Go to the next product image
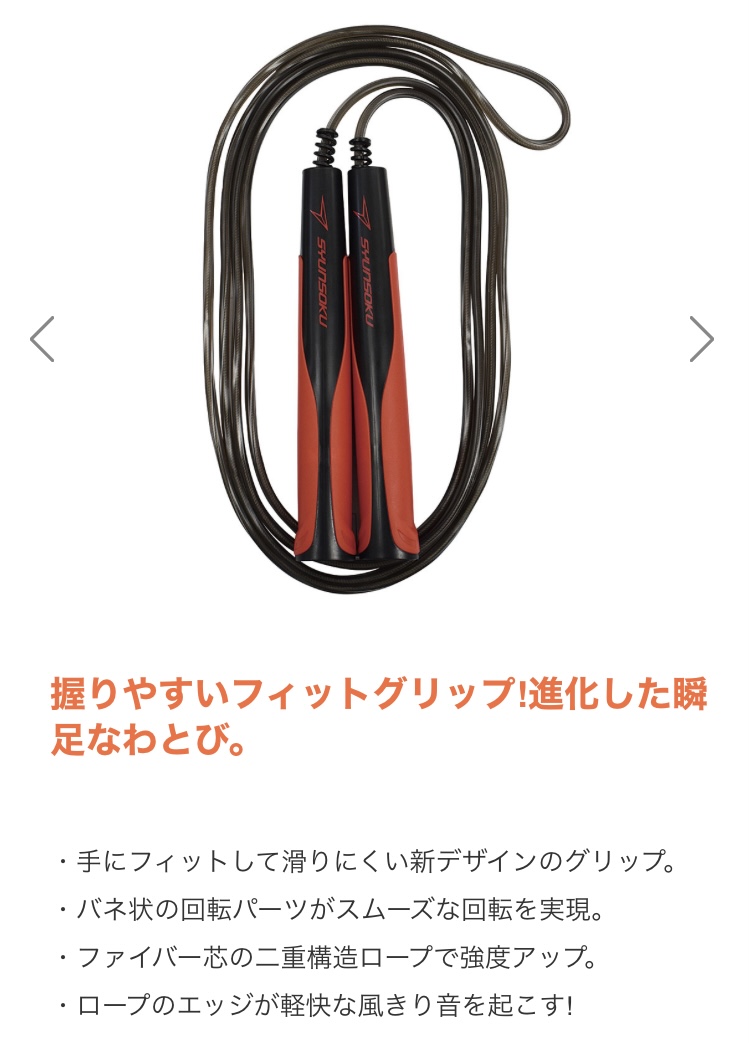The width and height of the screenshot is (750, 1043). 702,339
